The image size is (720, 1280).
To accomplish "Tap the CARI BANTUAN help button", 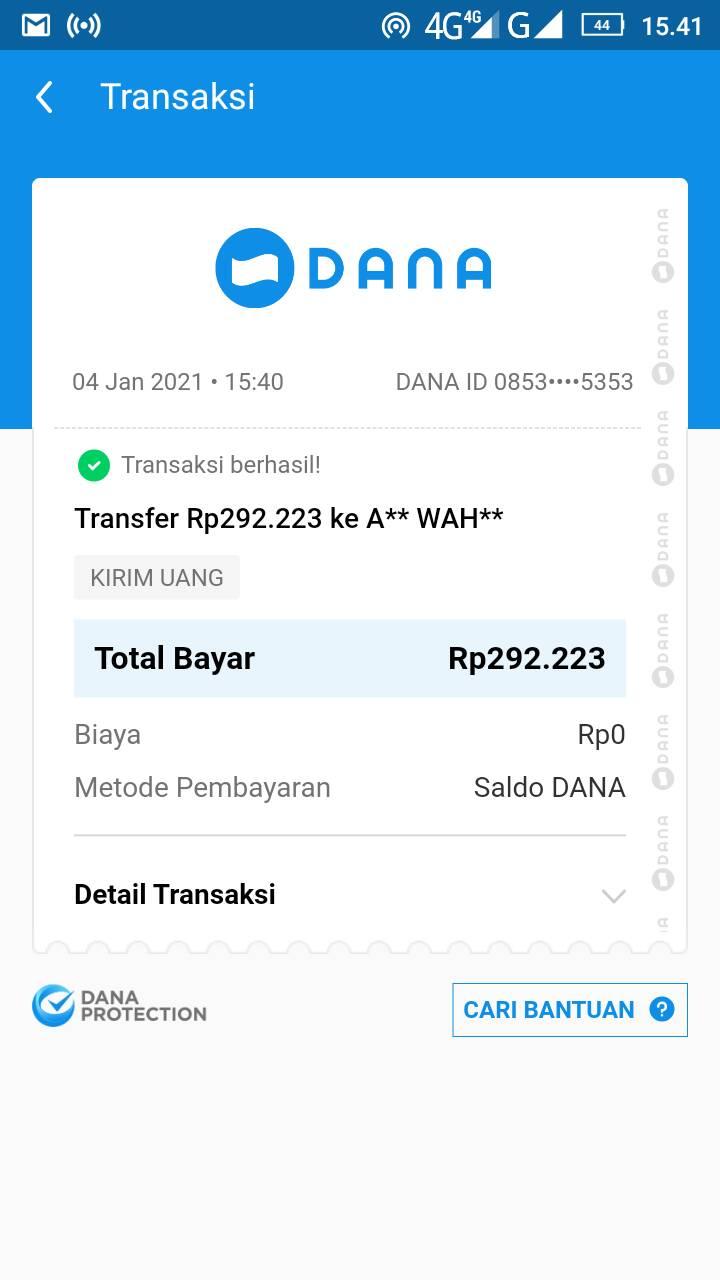I will tap(569, 1009).
